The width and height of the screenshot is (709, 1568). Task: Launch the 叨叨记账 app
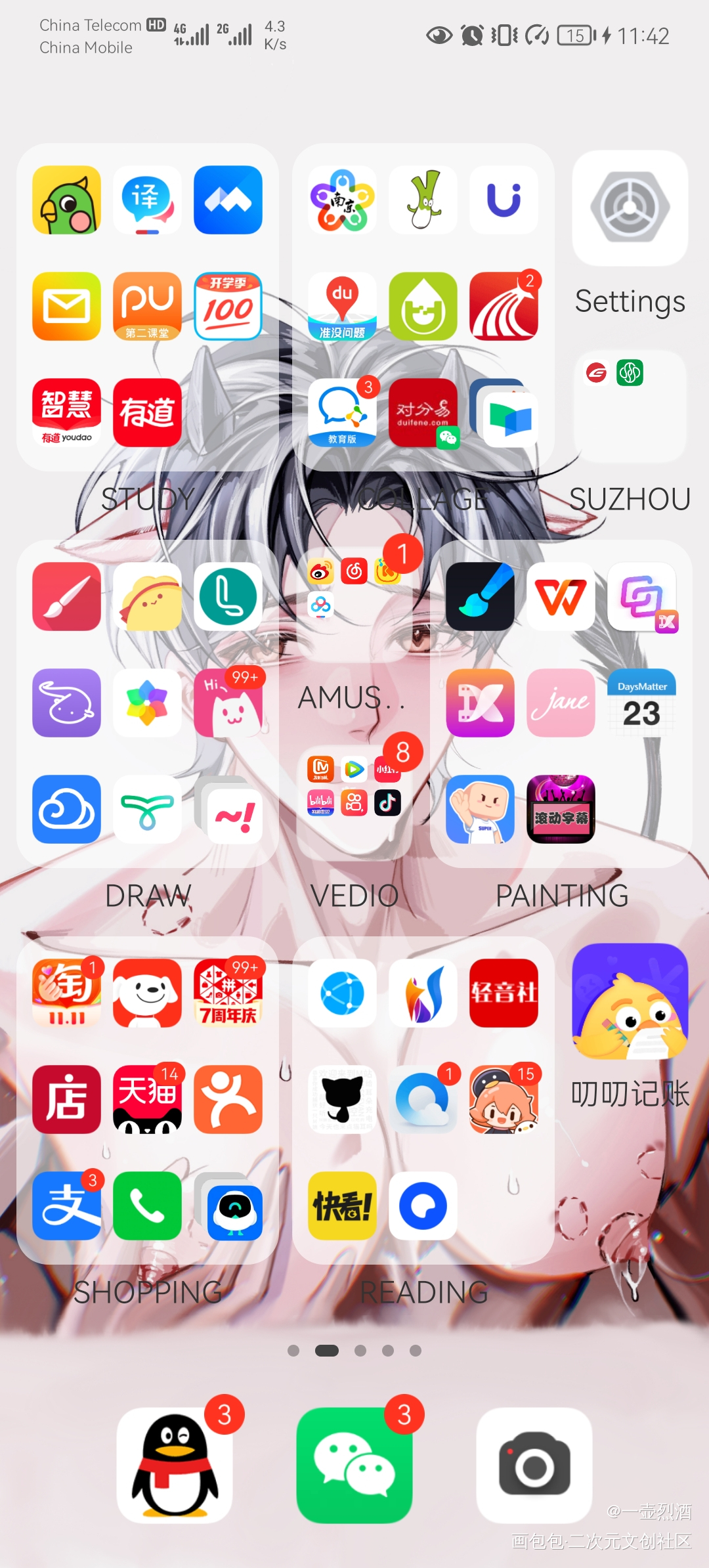tap(630, 1001)
